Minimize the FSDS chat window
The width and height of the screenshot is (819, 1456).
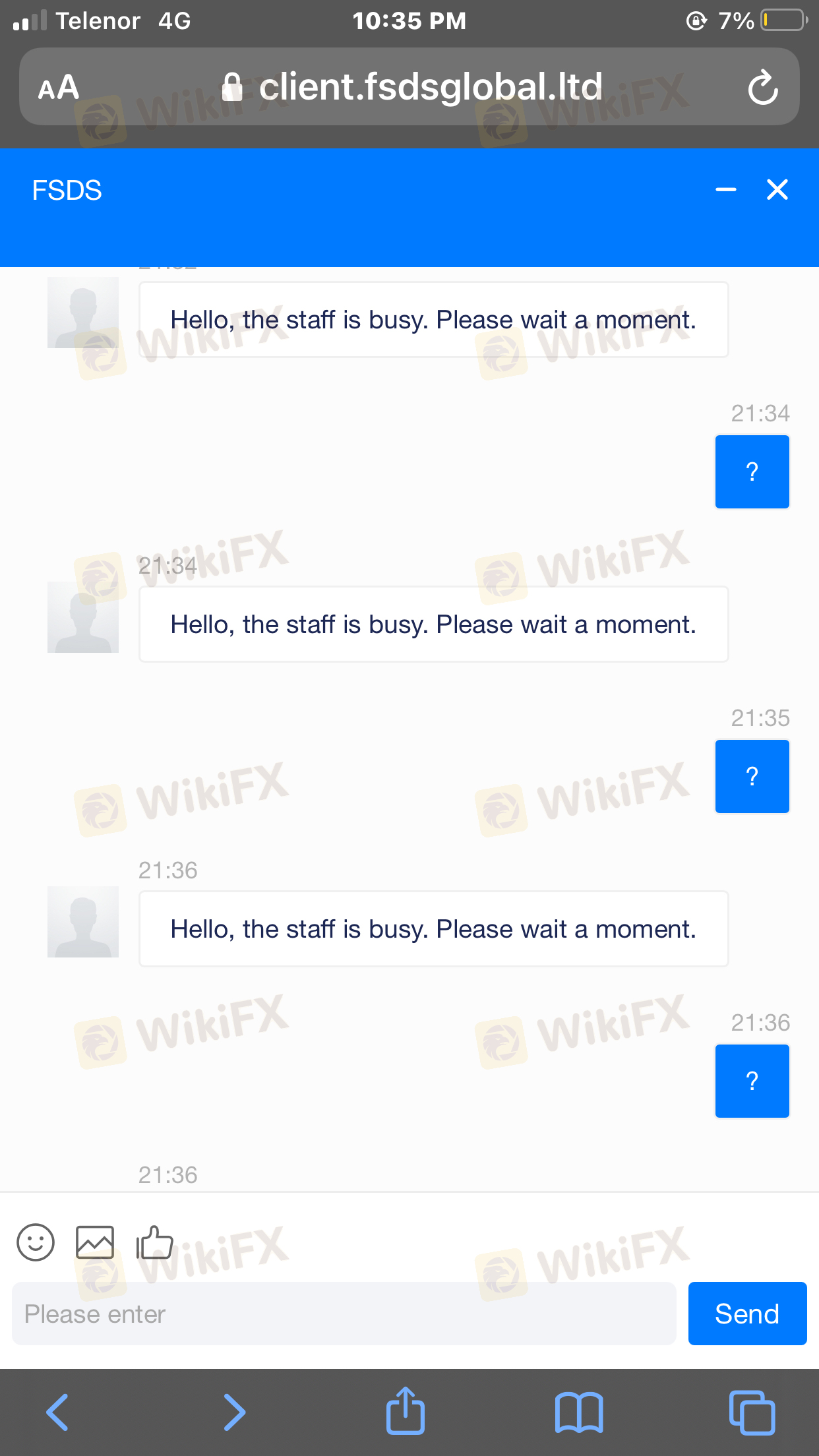click(725, 190)
